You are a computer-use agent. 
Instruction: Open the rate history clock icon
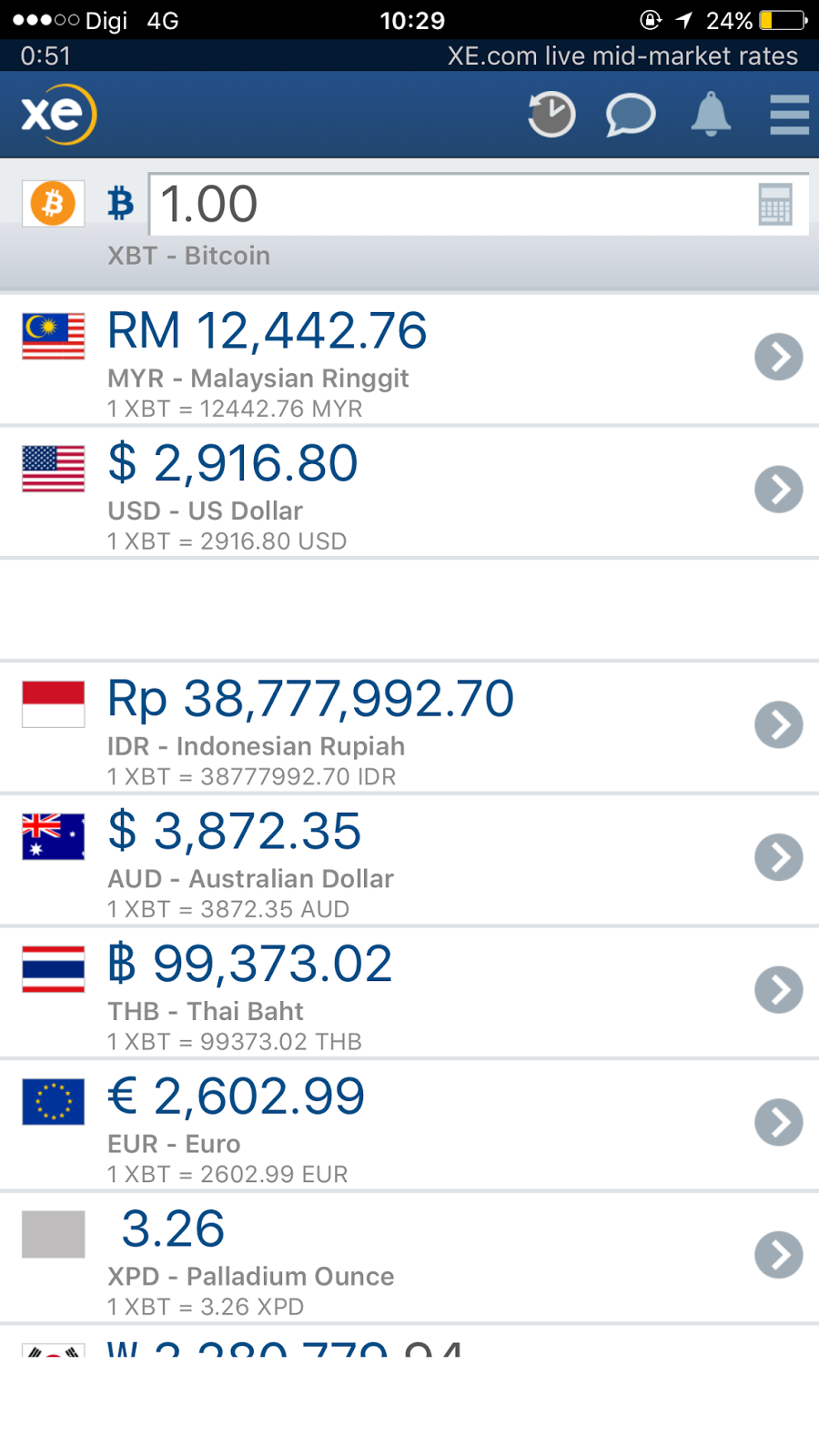551,115
